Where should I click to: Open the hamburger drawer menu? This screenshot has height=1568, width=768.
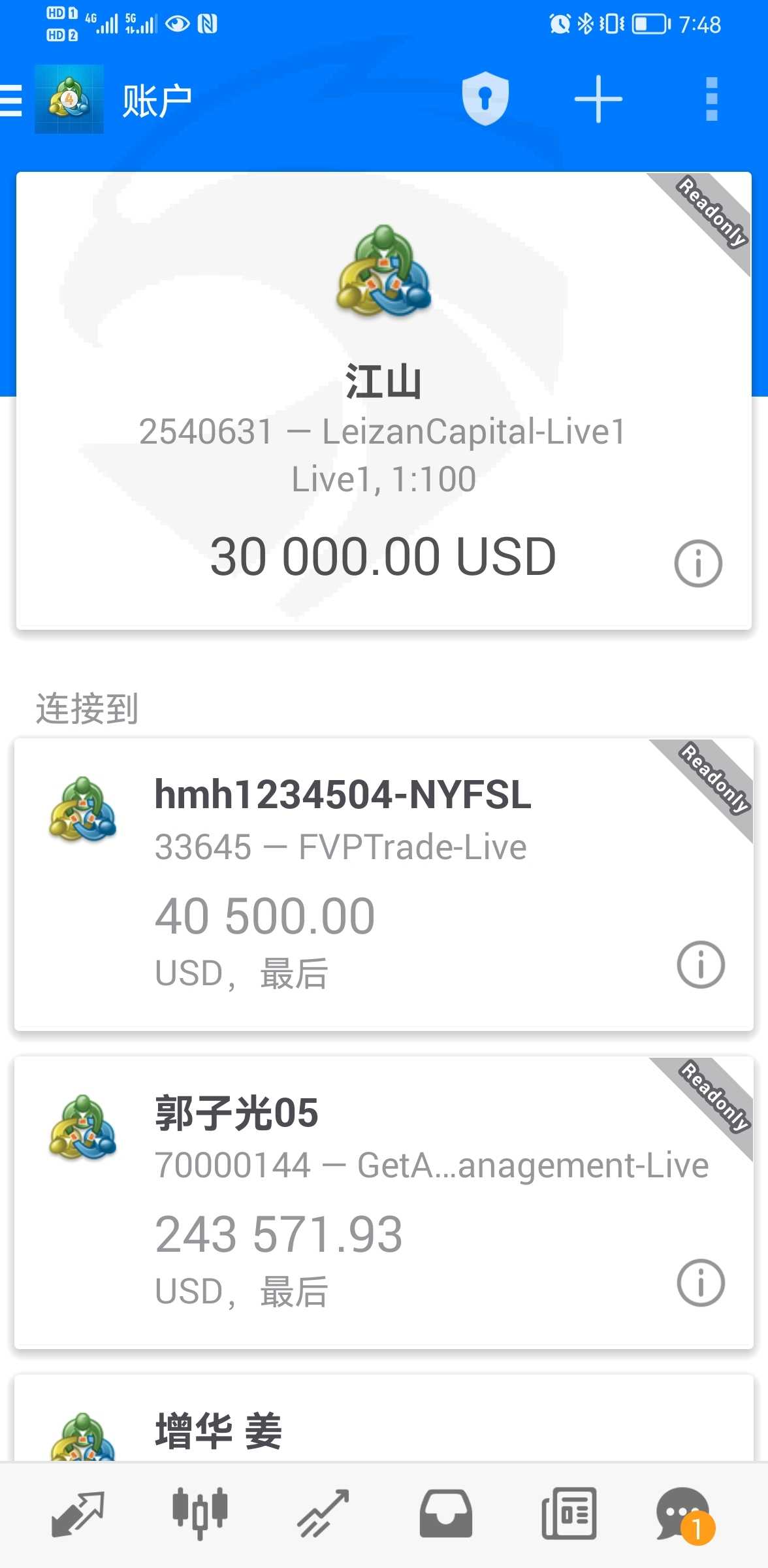[x=11, y=100]
